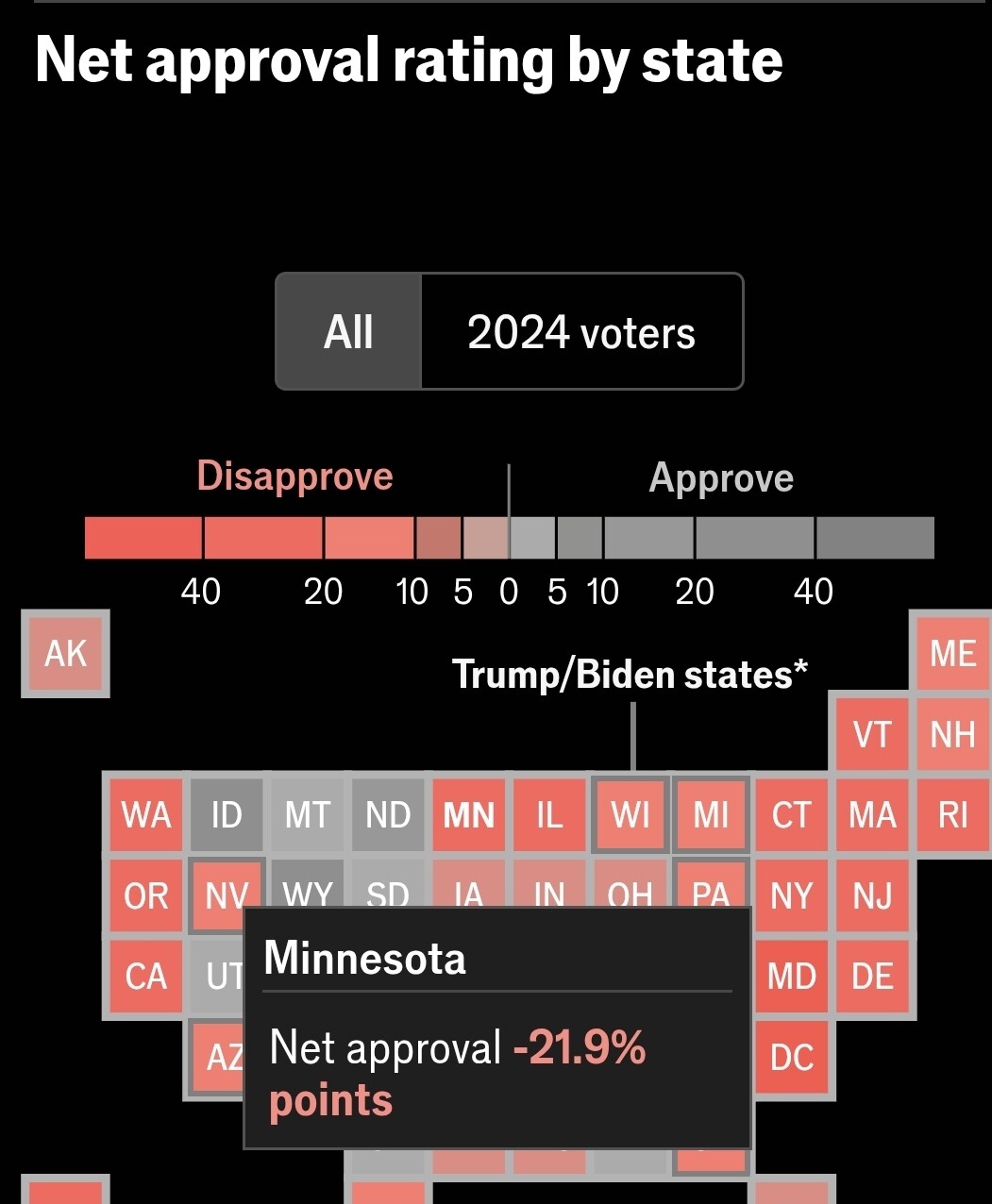Show Wisconsin (WI) net approval
The height and width of the screenshot is (1204, 992).
pos(631,814)
